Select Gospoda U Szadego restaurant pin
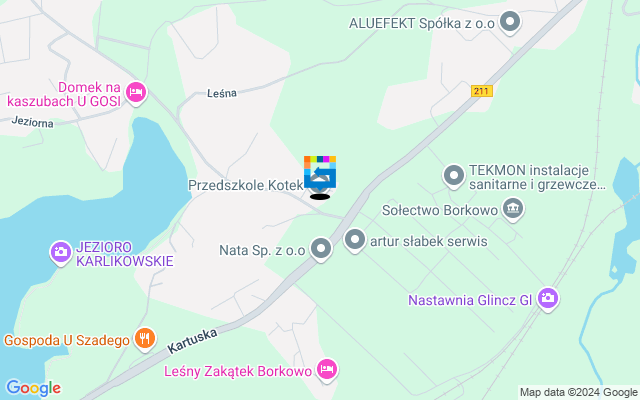Image resolution: width=640 pixels, height=400 pixels. pyautogui.click(x=145, y=339)
